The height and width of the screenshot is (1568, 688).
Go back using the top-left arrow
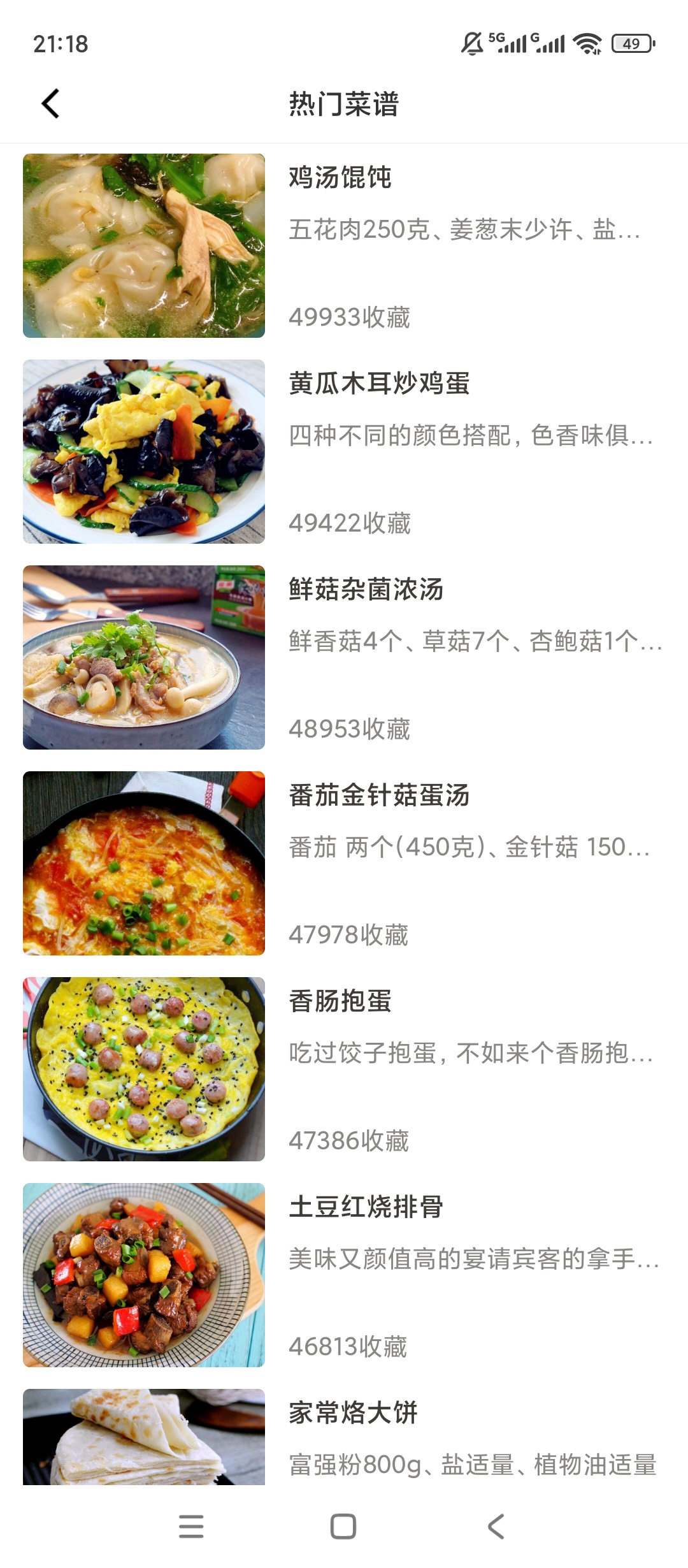[x=50, y=103]
